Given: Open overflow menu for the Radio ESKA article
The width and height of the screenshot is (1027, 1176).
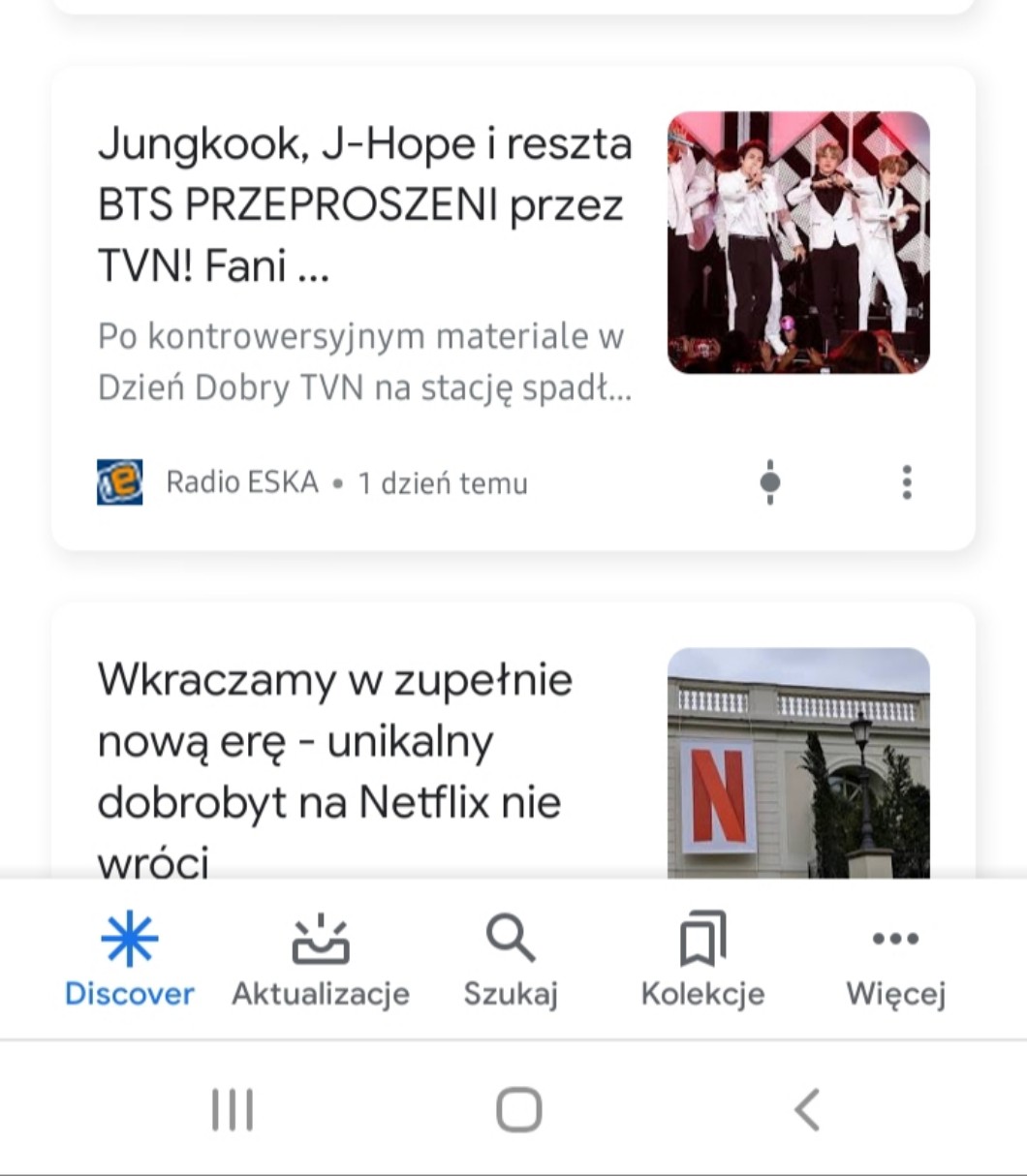Looking at the screenshot, I should click(907, 481).
